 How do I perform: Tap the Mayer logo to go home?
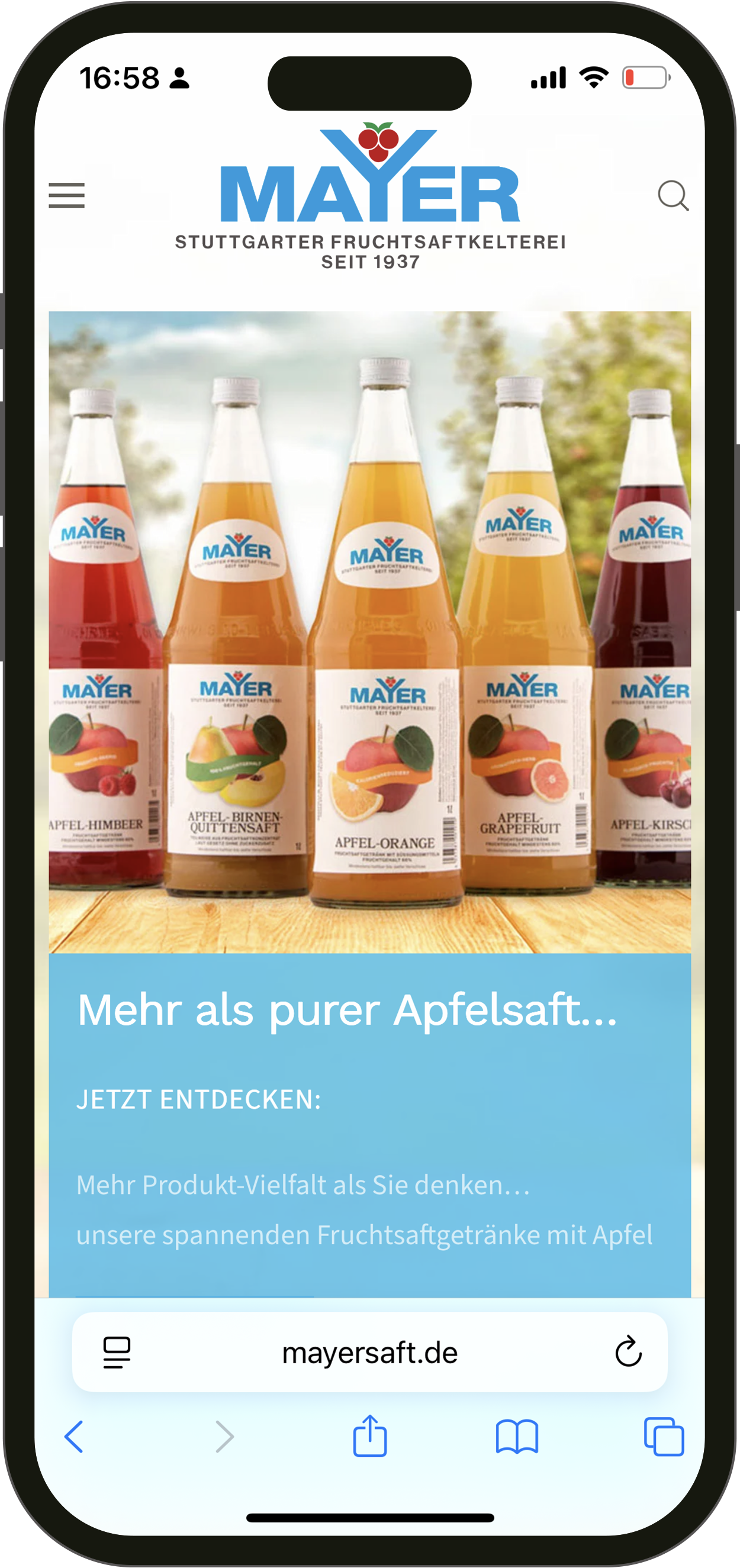coord(371,196)
